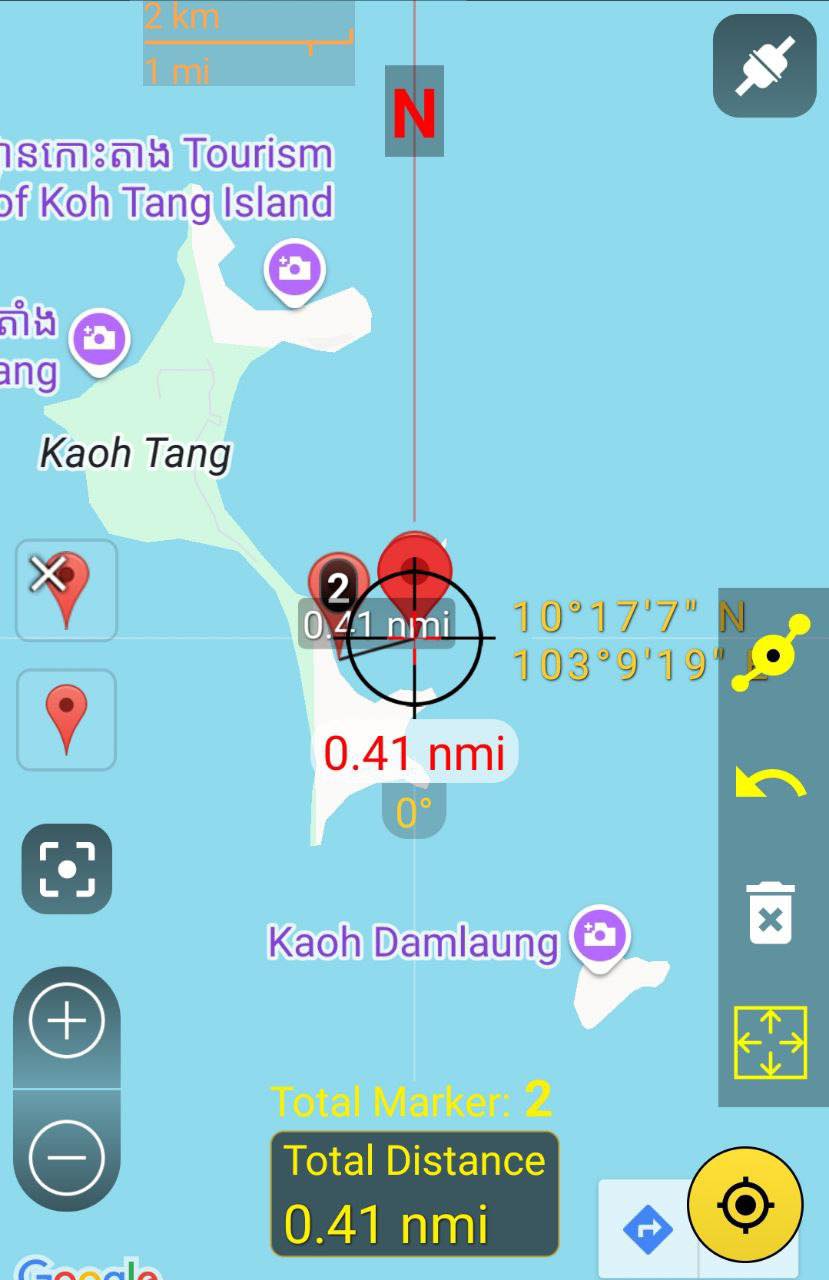Tap the yellow path line icon
829x1280 pixels.
[x=772, y=656]
